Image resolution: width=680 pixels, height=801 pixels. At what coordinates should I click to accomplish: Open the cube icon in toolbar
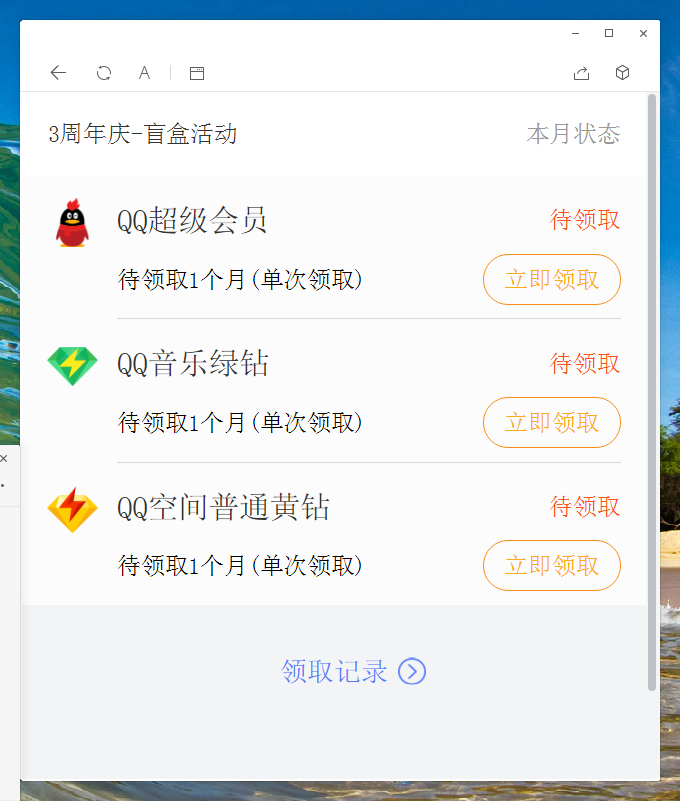point(622,73)
